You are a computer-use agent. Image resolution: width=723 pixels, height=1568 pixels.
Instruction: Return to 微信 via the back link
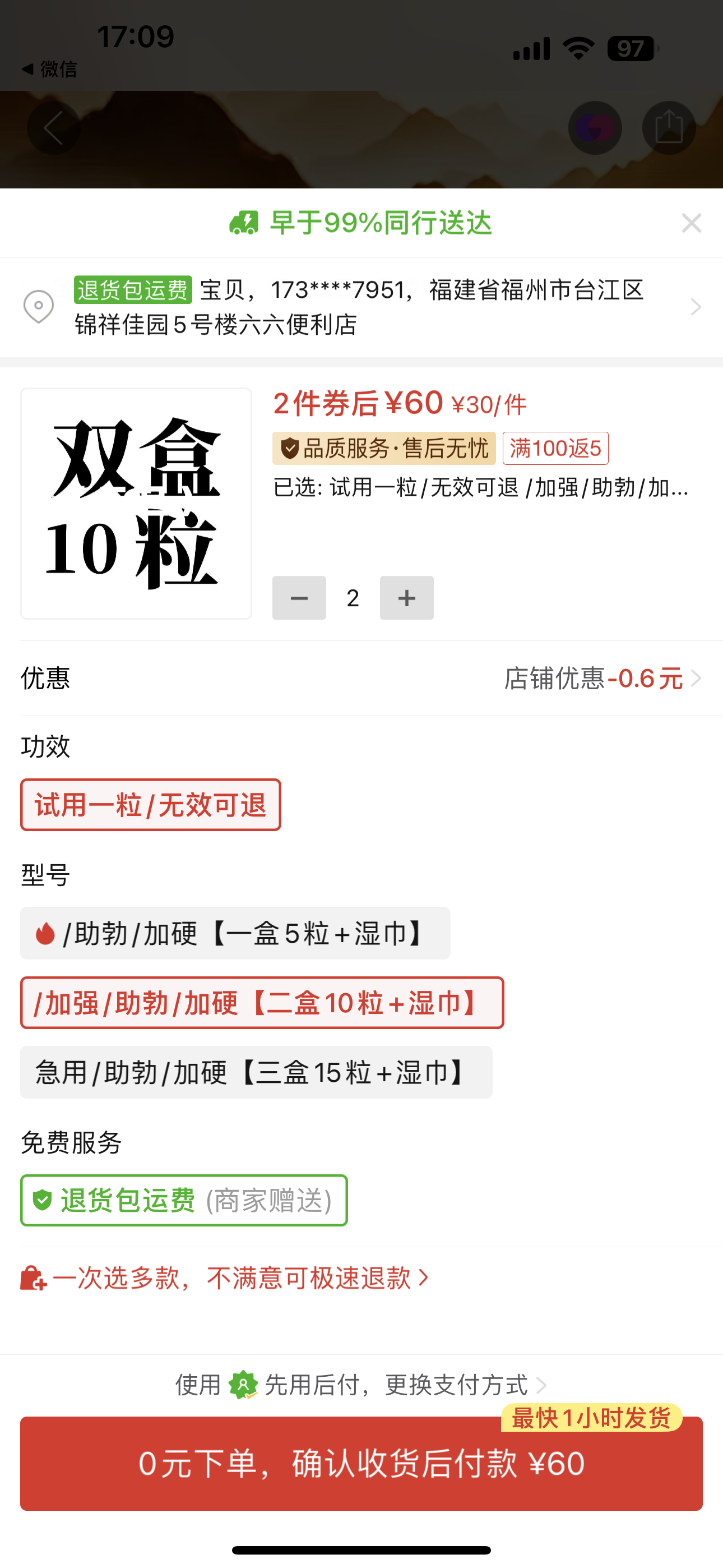click(50, 70)
